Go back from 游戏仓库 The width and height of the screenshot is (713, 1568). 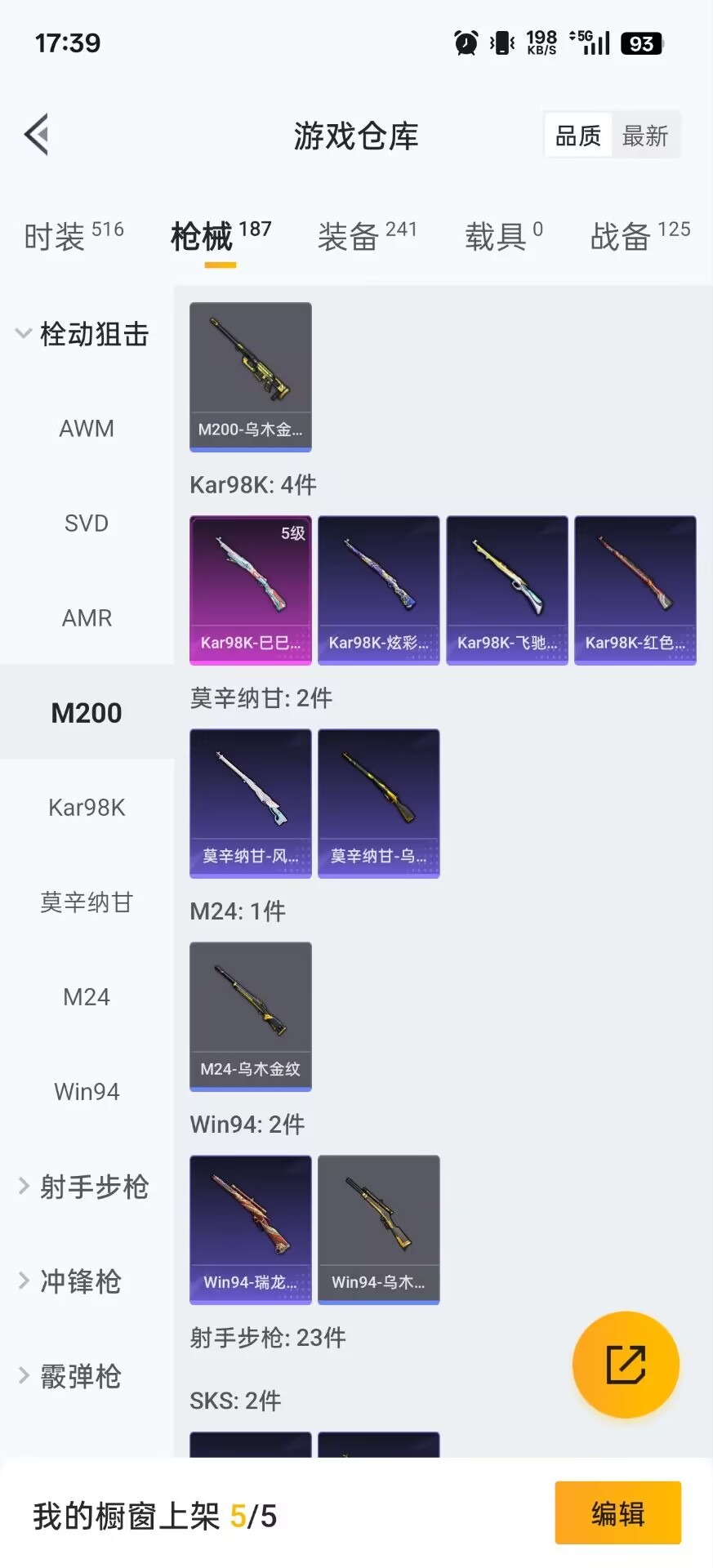coord(37,135)
